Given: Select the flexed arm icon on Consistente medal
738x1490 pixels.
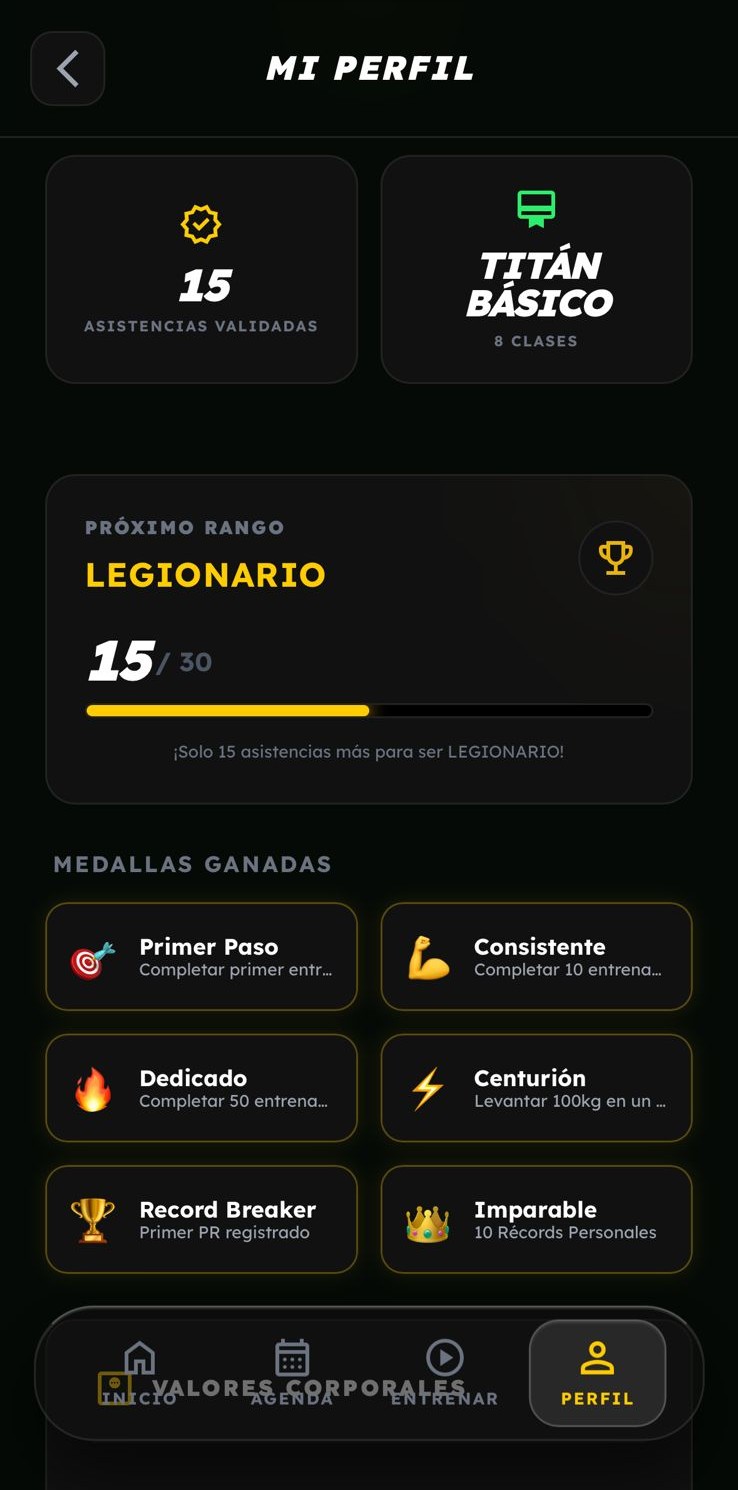Looking at the screenshot, I should (426, 956).
